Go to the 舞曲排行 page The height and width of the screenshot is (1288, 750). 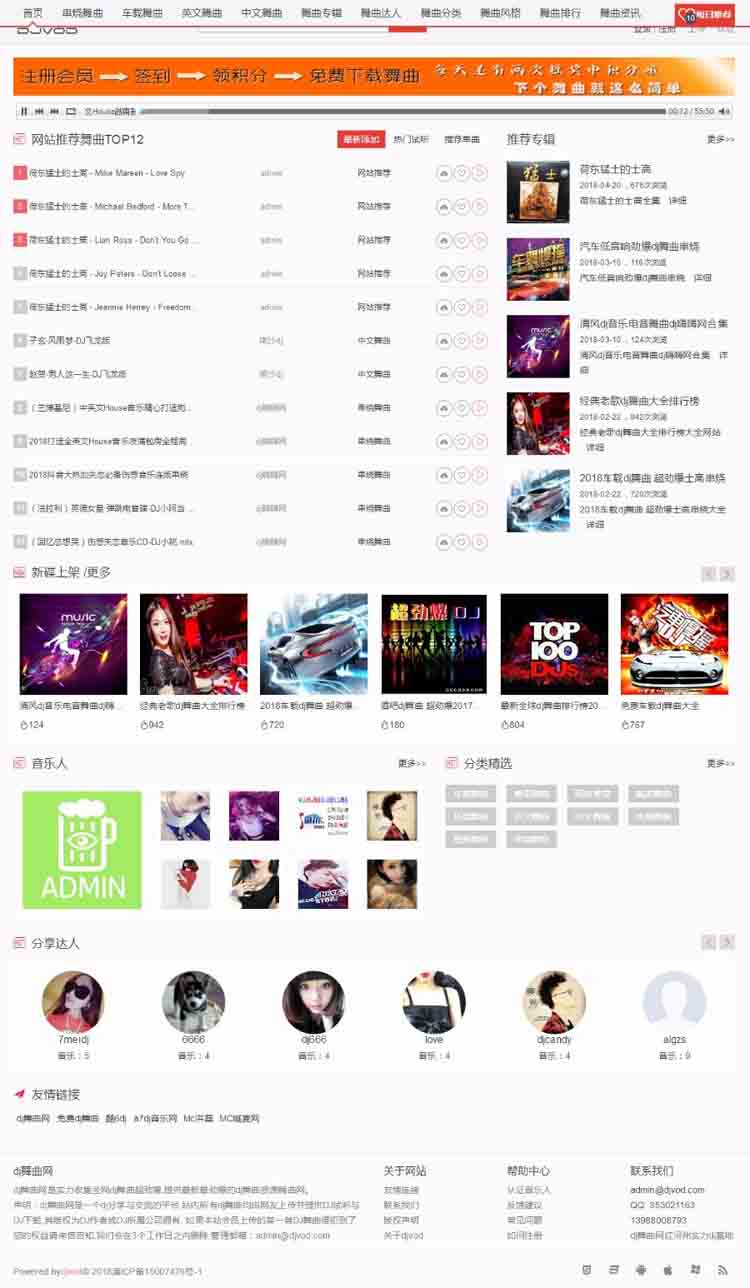point(560,13)
